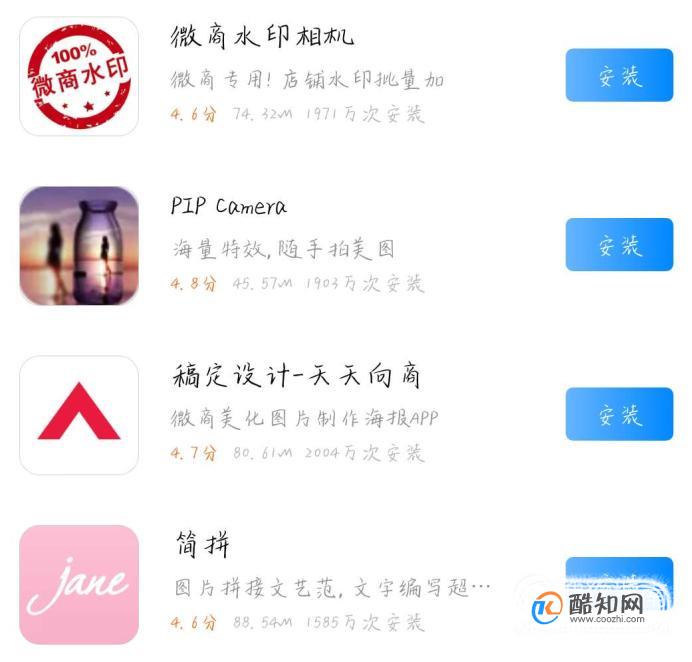692x662 pixels.
Task: Install the 微商水印相机 app
Action: pos(619,76)
